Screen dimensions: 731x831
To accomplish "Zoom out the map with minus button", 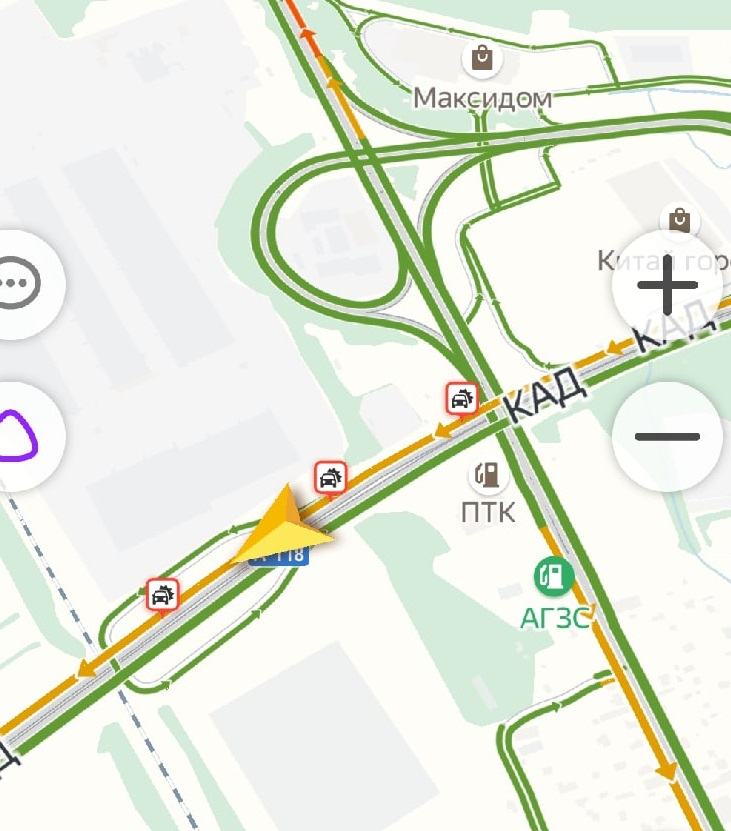I will pos(667,436).
